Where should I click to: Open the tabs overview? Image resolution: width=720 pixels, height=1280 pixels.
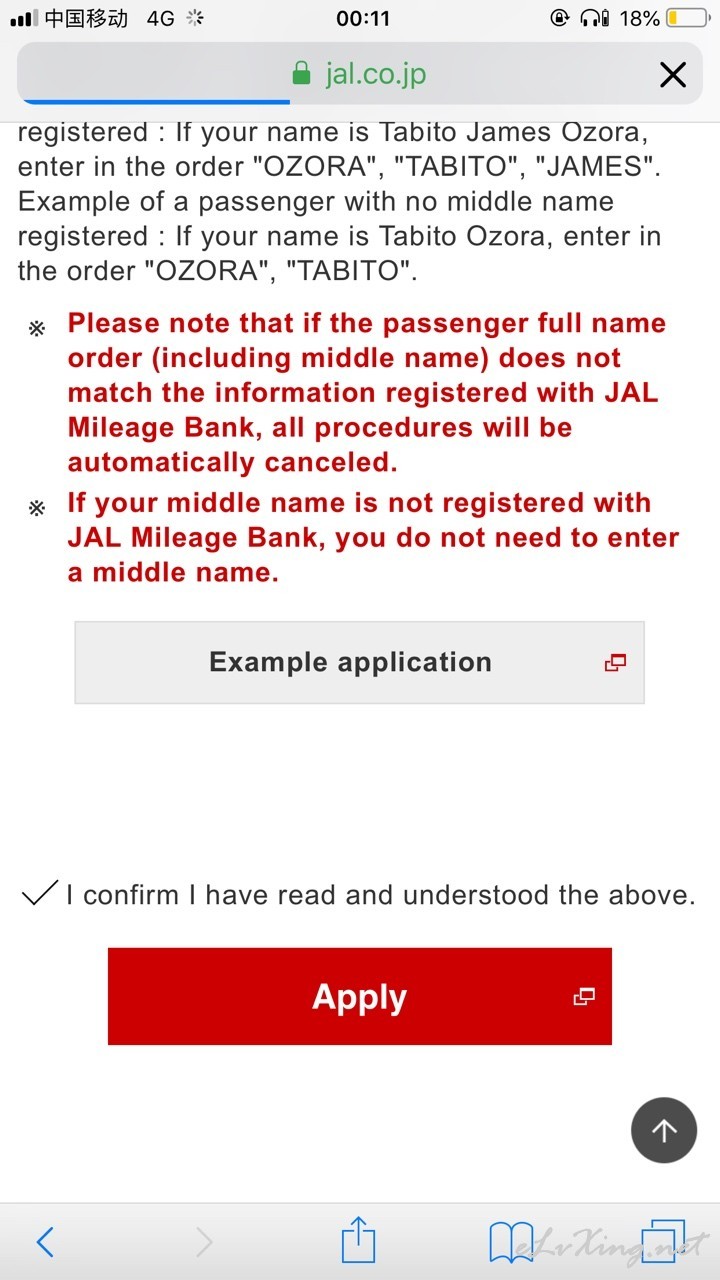[663, 1242]
